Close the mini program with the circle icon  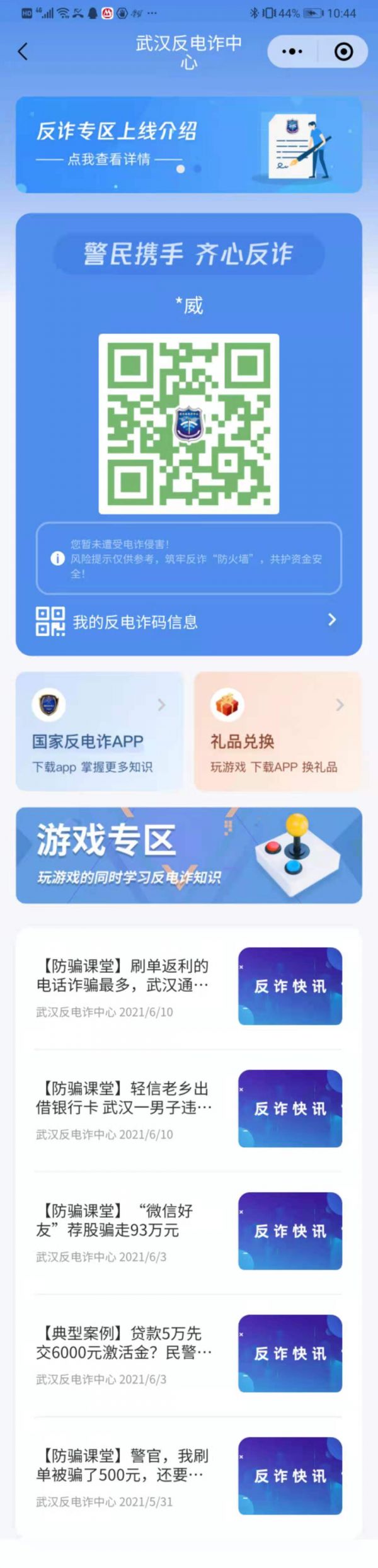[x=343, y=52]
